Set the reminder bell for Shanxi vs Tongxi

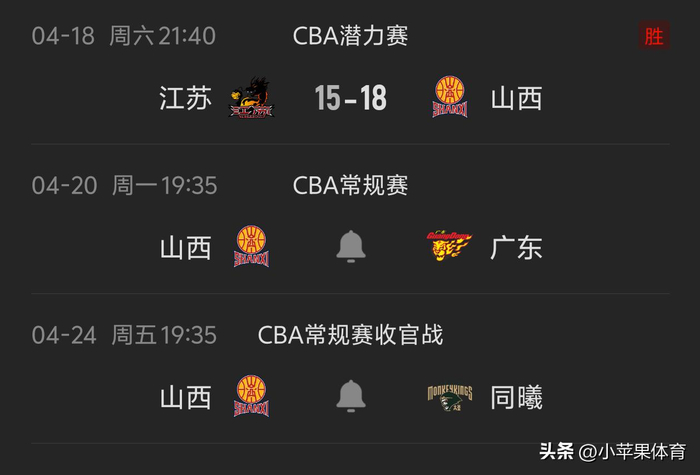[x=350, y=397]
